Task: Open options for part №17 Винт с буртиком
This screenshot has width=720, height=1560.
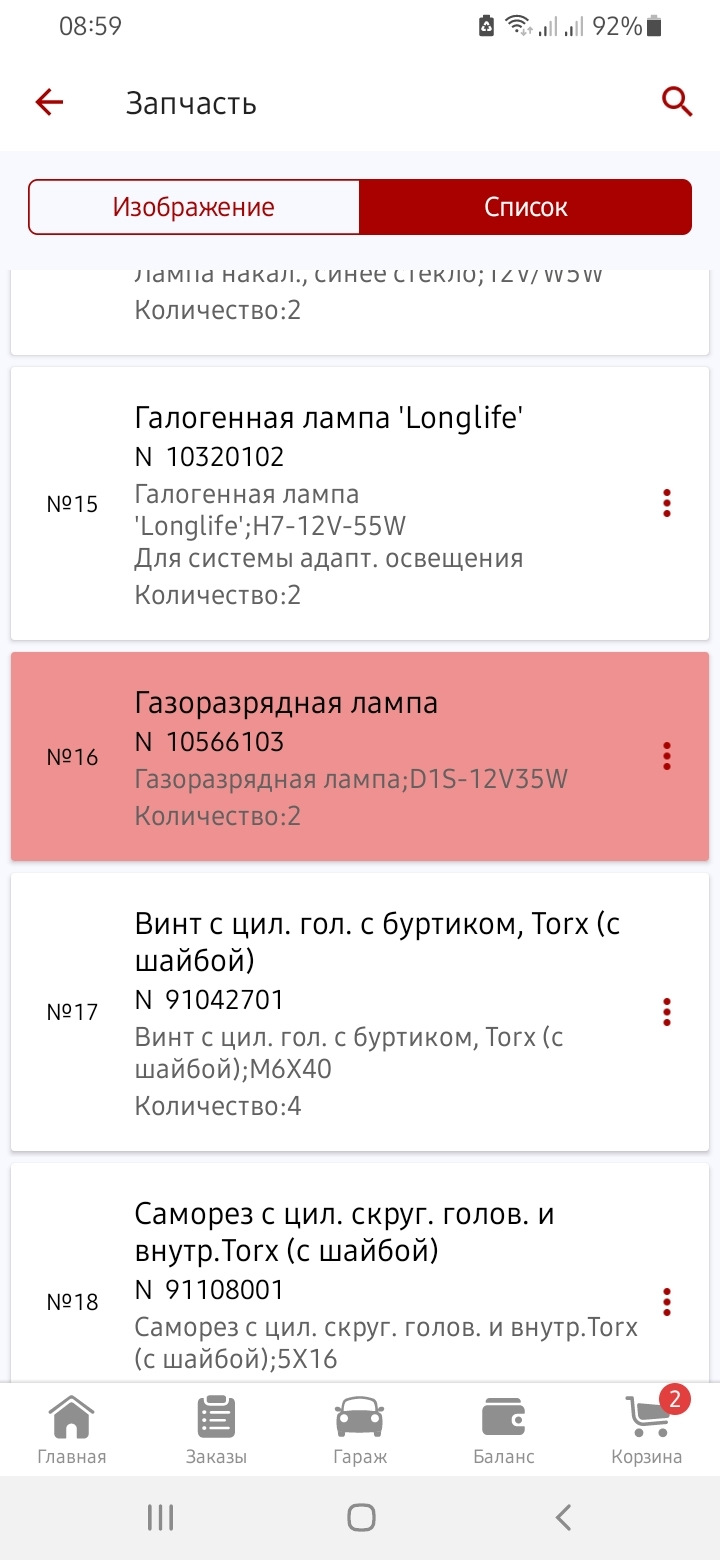Action: point(666,1012)
